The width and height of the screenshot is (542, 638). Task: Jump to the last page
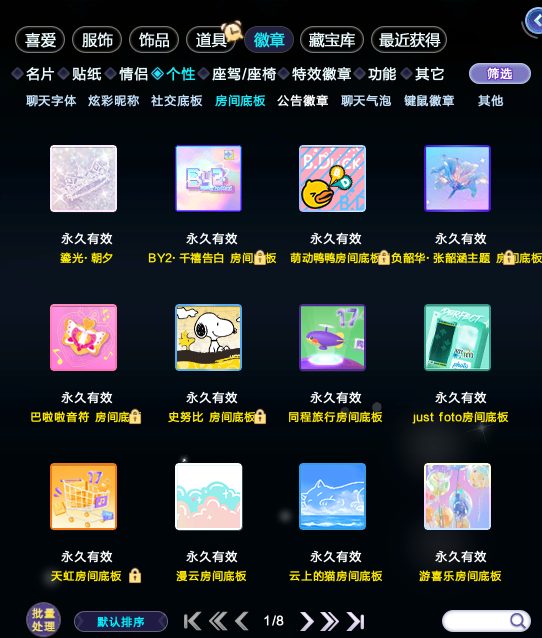click(356, 621)
